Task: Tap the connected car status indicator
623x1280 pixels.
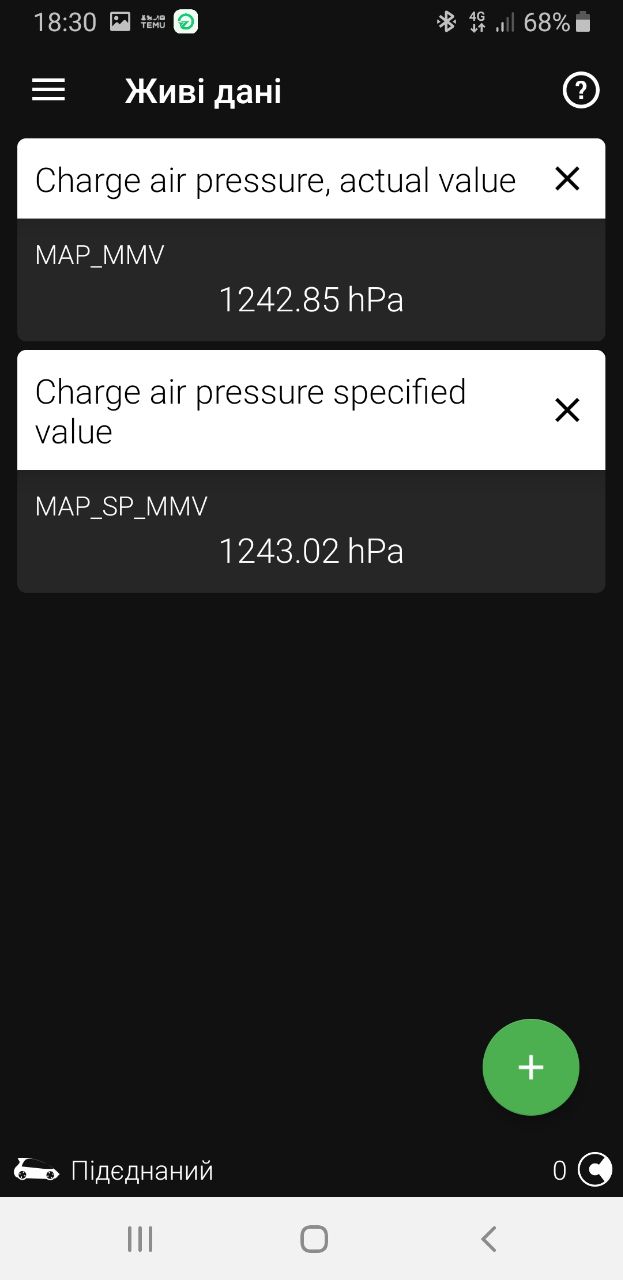Action: pyautogui.click(x=114, y=1170)
